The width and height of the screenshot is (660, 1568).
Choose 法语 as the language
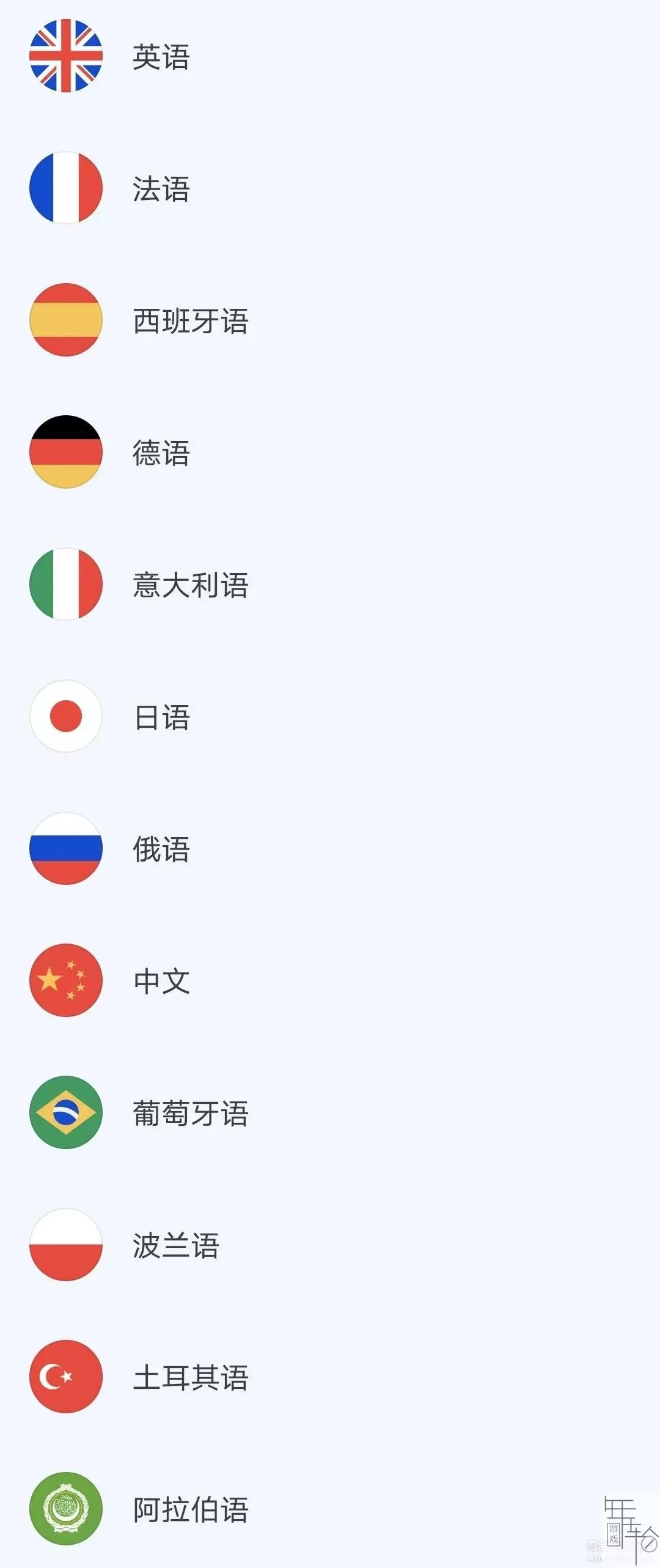(161, 188)
